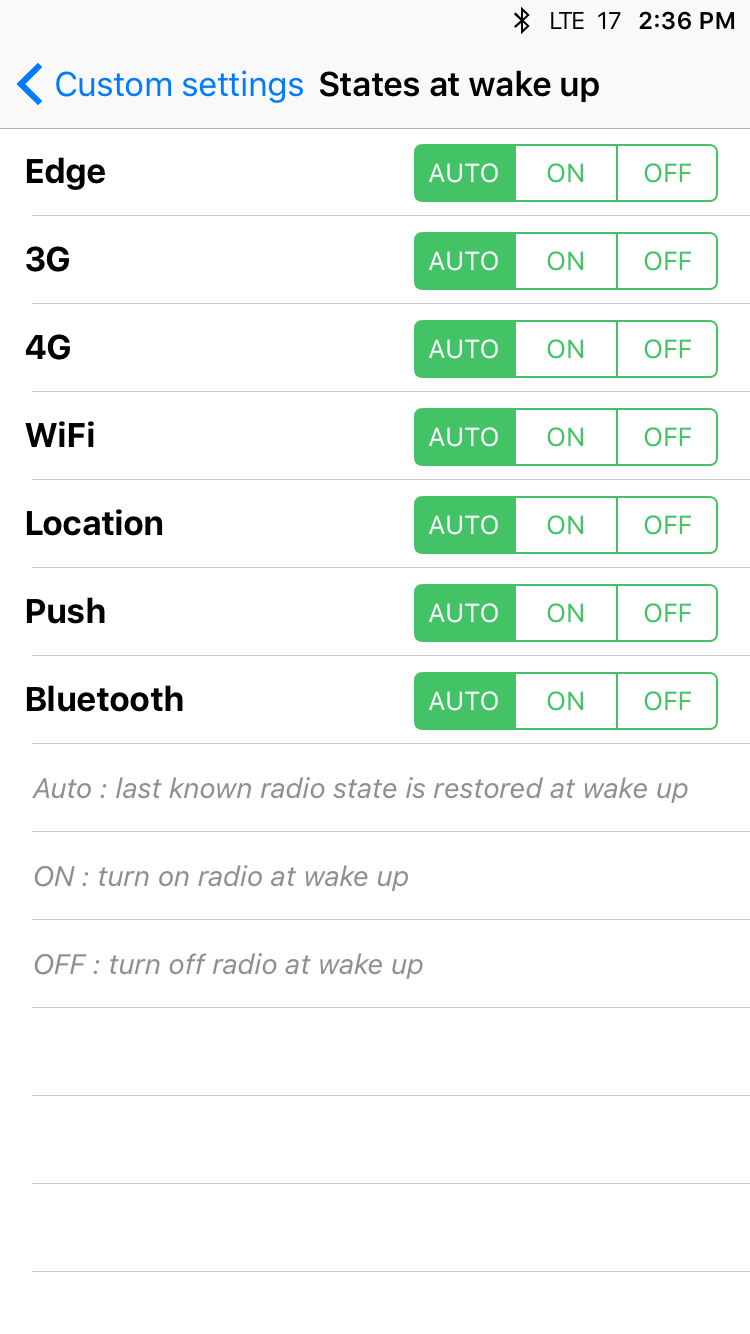Screen dimensions: 750x1334
Task: Set Edge to ON at wake up
Action: click(566, 173)
